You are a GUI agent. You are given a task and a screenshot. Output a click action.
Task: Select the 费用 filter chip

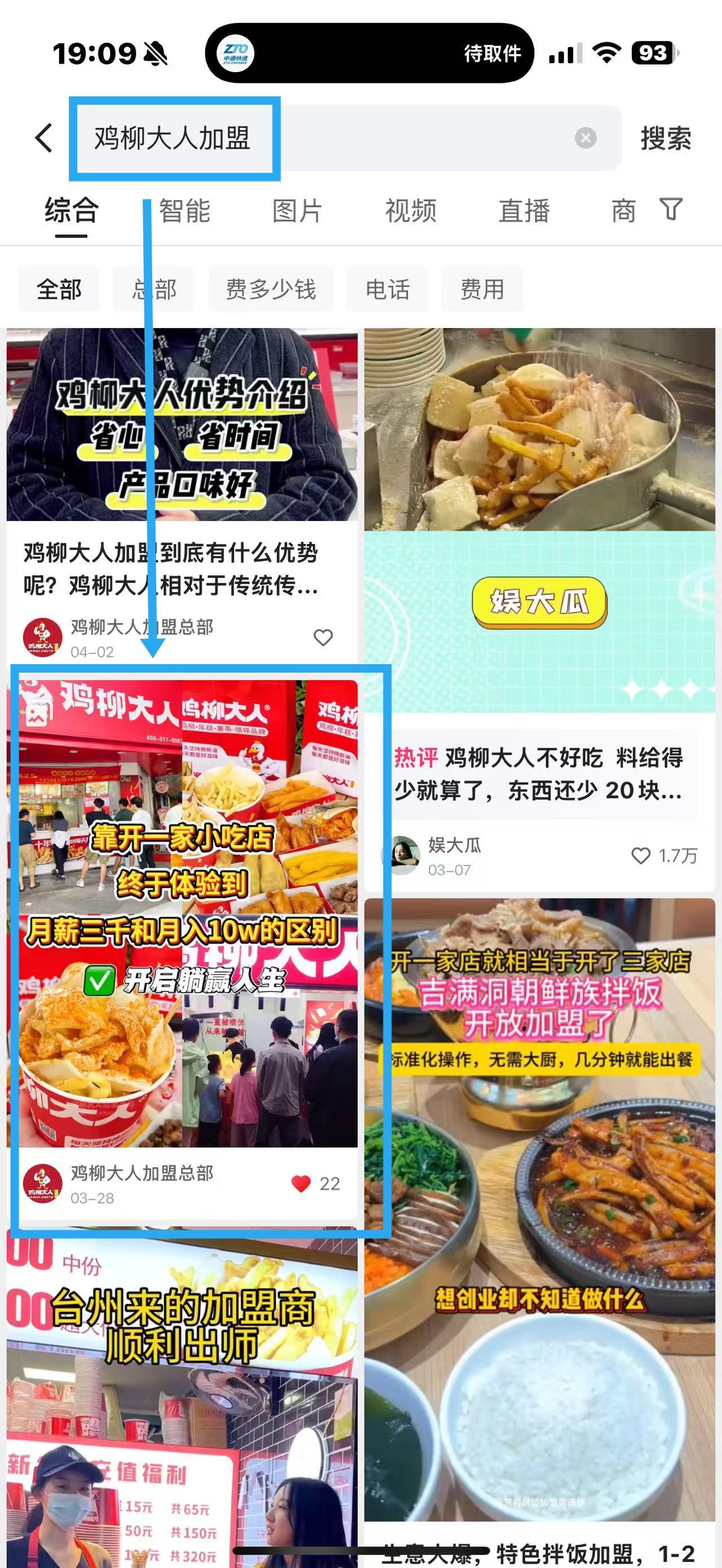[482, 289]
